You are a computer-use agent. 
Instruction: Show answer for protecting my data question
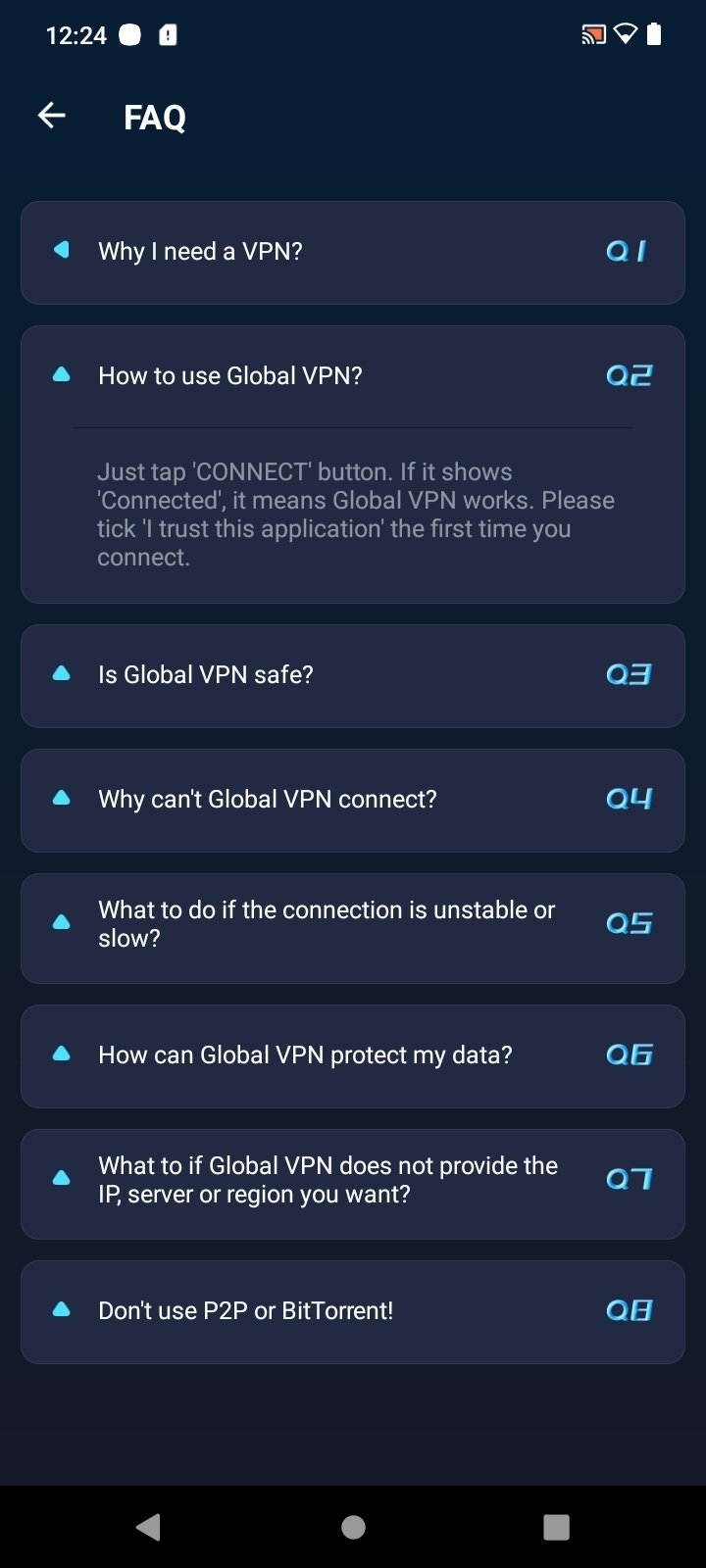click(352, 1055)
